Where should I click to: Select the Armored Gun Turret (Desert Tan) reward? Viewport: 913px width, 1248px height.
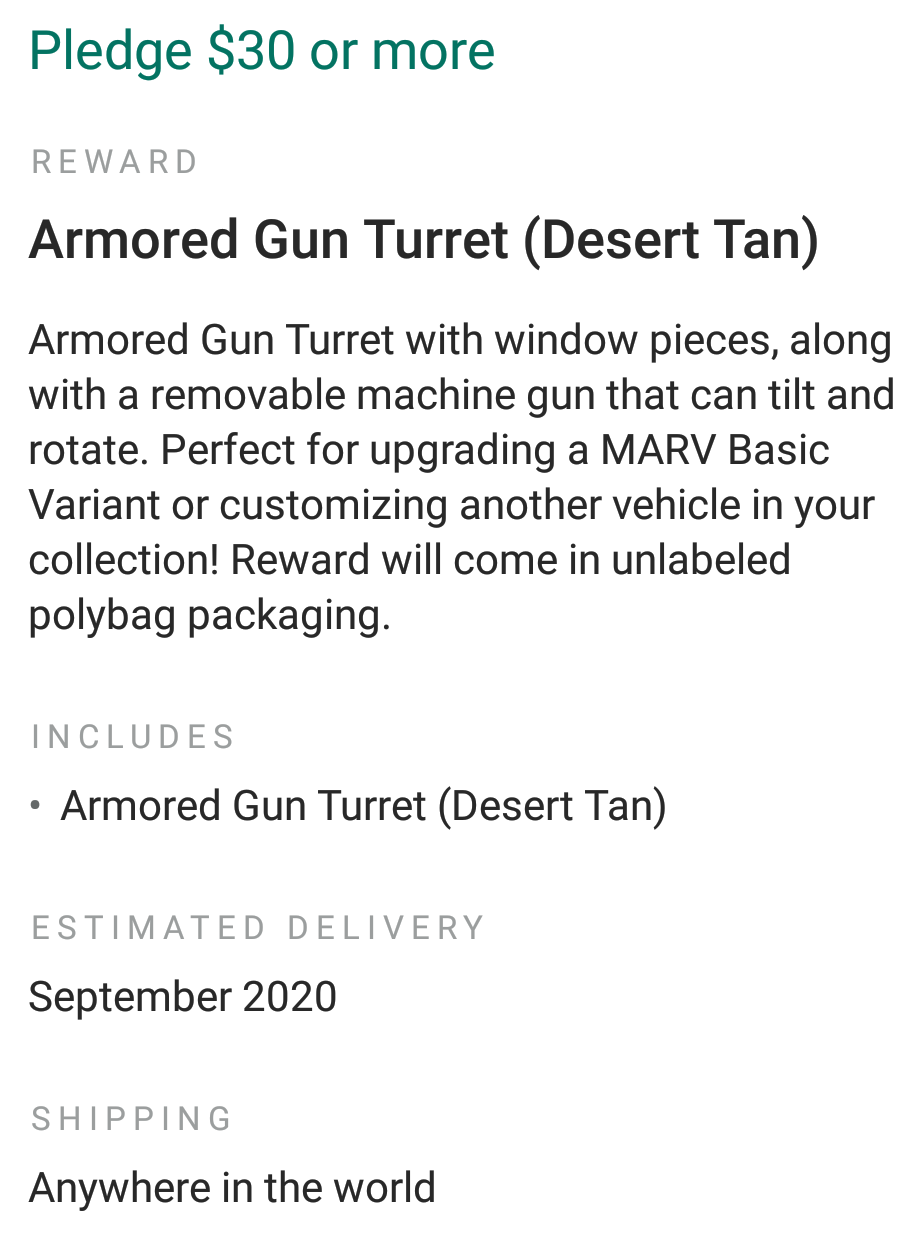[423, 241]
